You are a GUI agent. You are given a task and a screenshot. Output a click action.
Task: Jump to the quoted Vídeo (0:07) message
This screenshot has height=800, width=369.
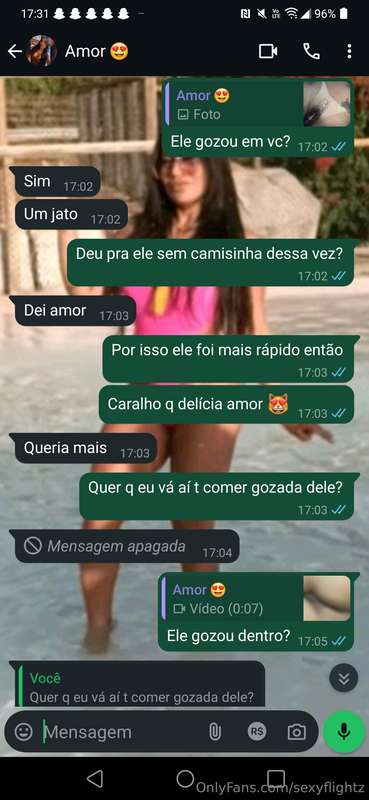pos(257,598)
